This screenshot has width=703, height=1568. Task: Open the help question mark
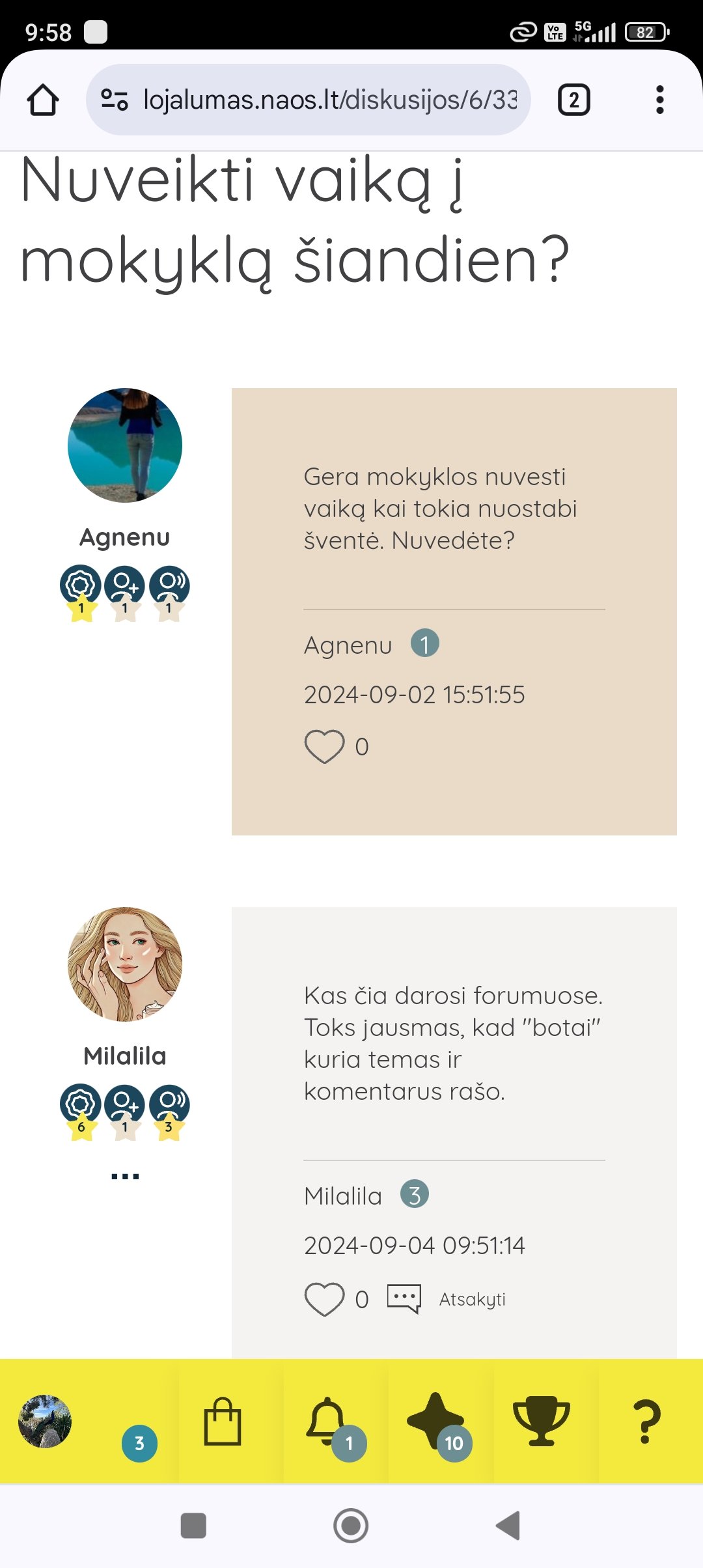coord(646,1421)
